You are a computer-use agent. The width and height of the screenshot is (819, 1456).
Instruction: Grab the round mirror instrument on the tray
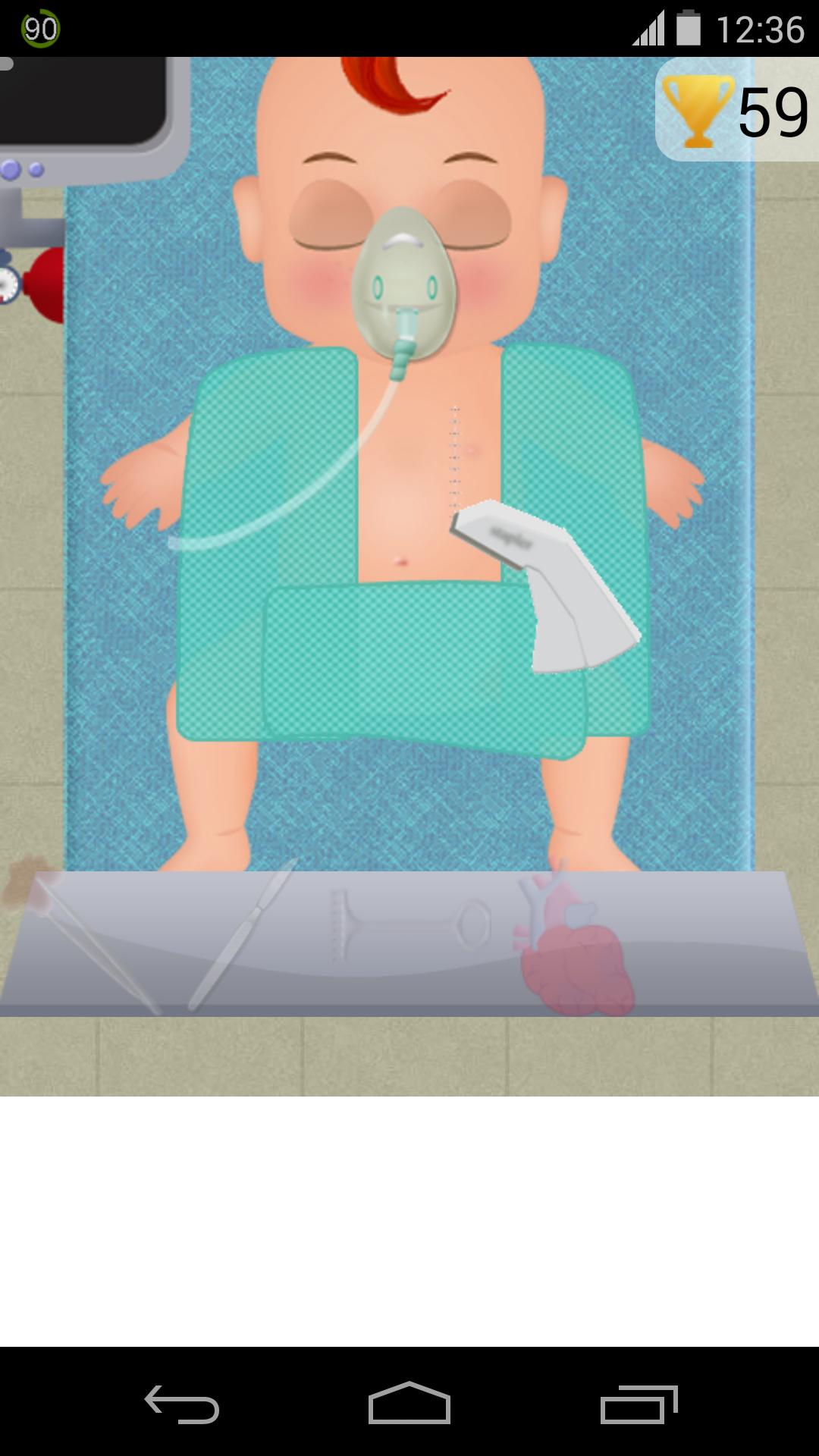474,925
